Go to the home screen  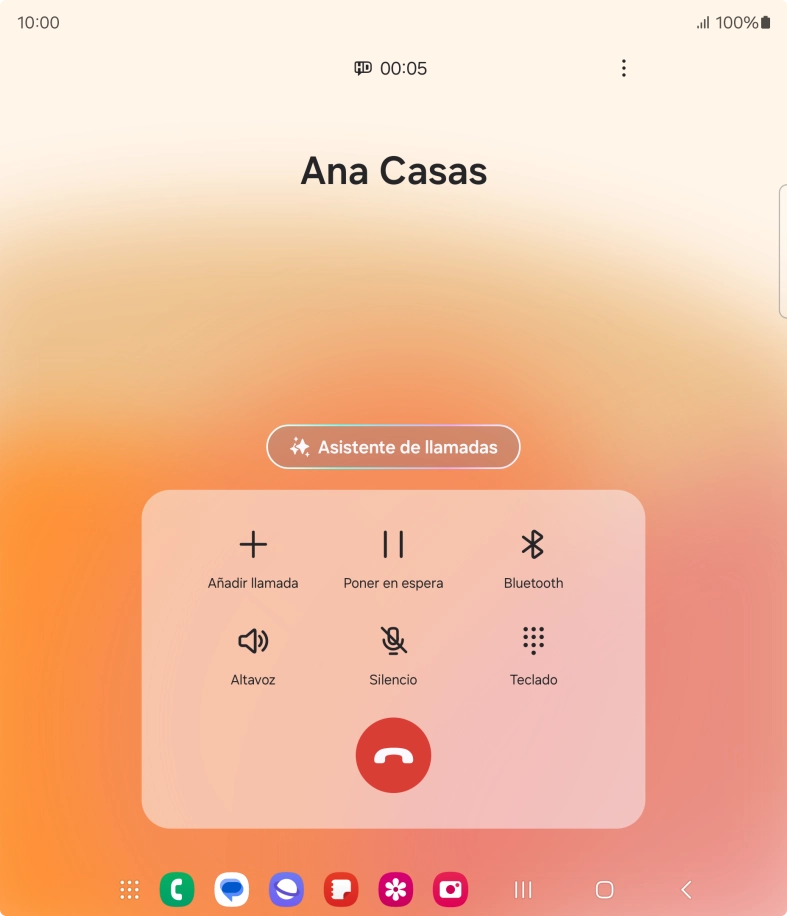[604, 889]
